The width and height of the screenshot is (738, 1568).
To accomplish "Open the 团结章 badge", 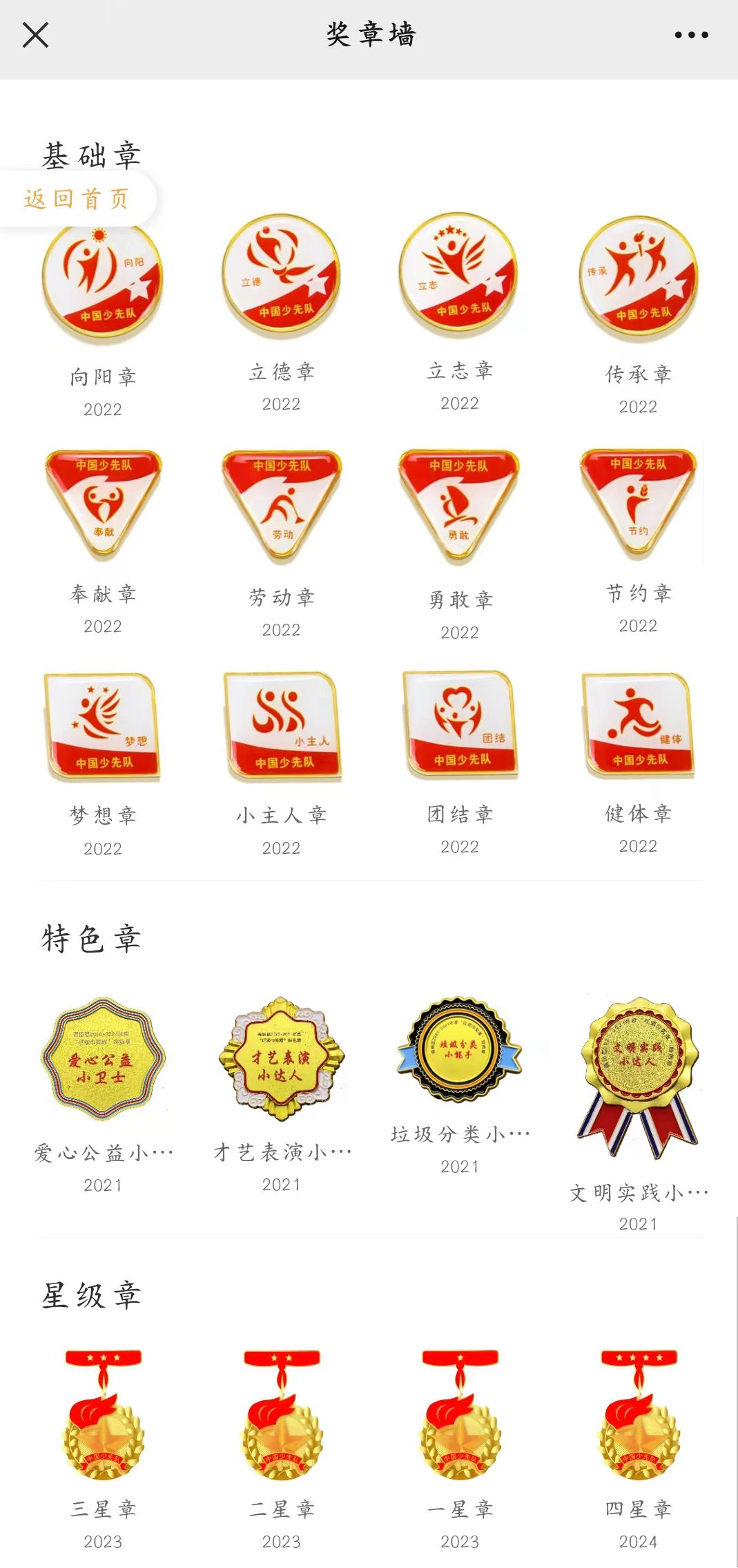I will click(459, 725).
